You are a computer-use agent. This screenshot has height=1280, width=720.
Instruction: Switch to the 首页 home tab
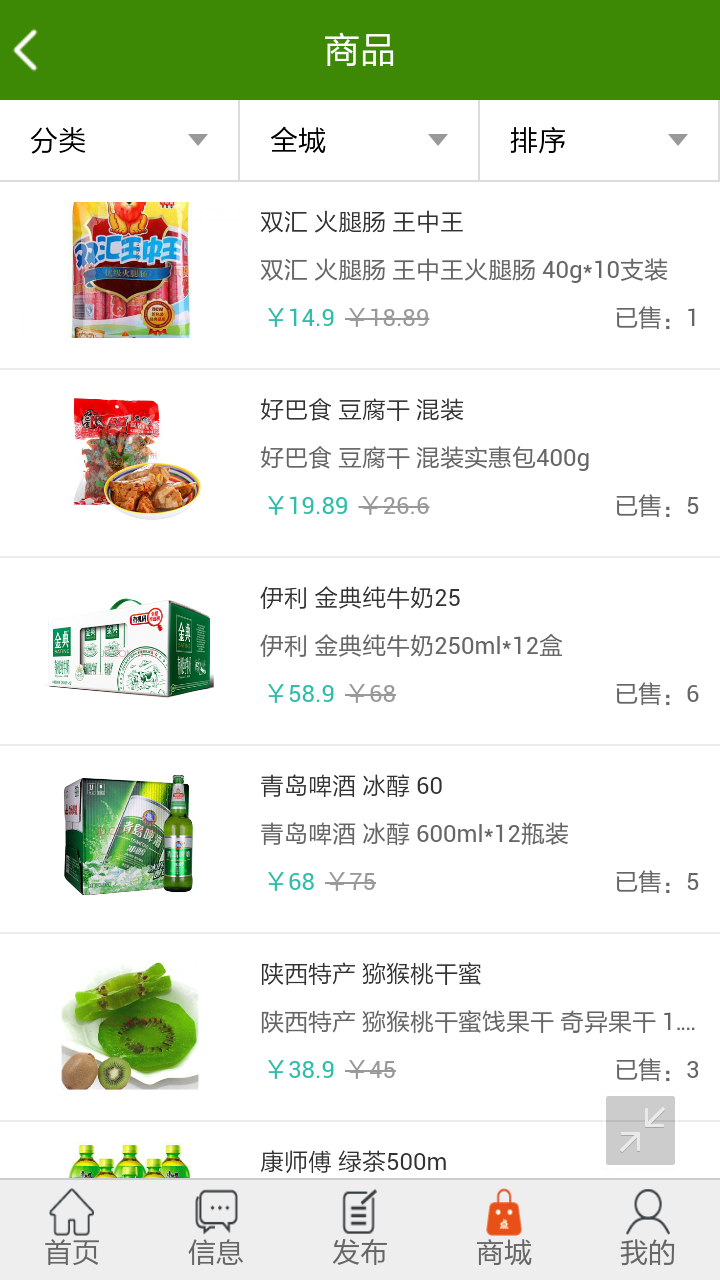[x=72, y=1229]
